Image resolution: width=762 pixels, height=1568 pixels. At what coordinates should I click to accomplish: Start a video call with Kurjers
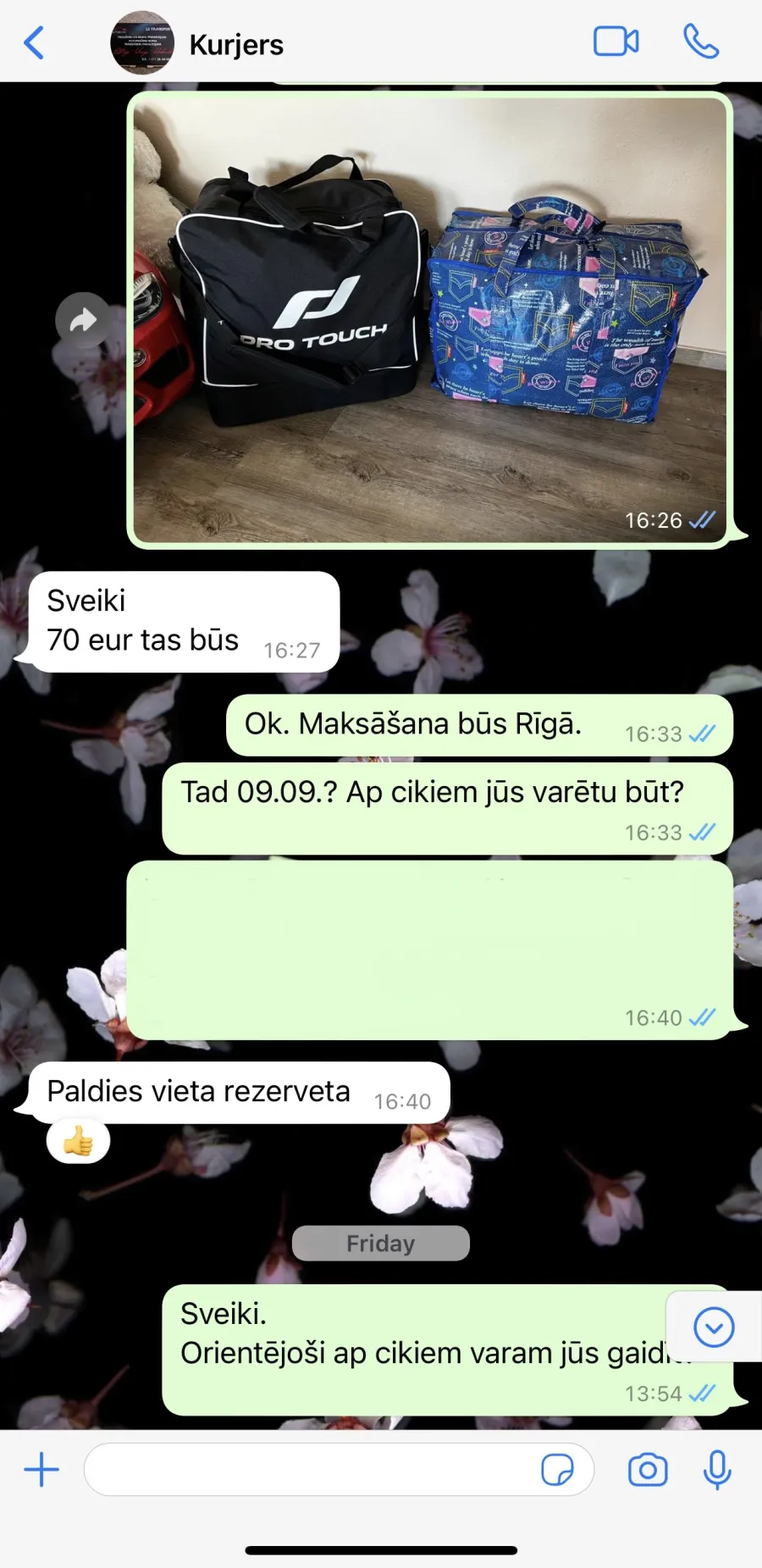click(616, 42)
